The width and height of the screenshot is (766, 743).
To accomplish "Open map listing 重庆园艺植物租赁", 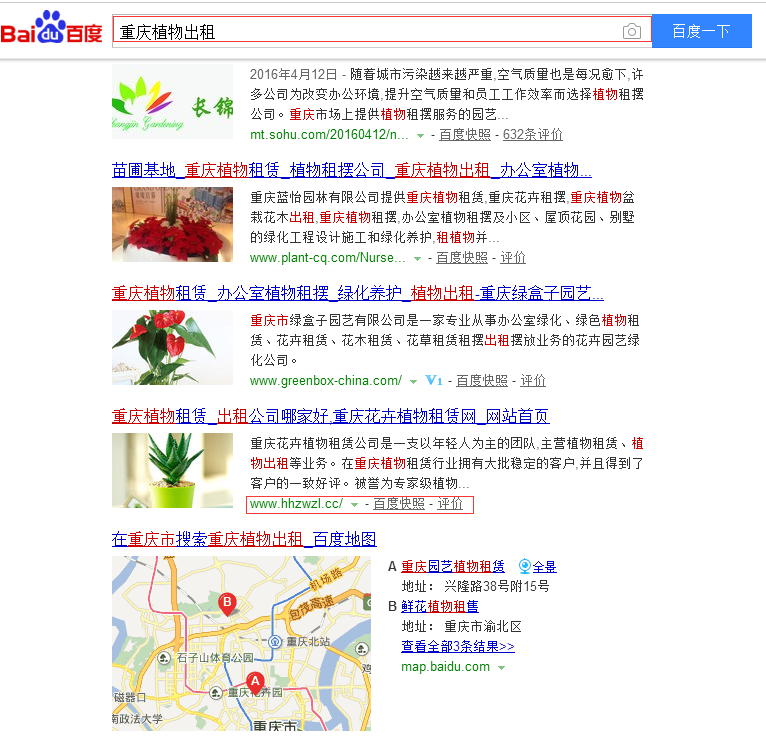I will 453,566.
